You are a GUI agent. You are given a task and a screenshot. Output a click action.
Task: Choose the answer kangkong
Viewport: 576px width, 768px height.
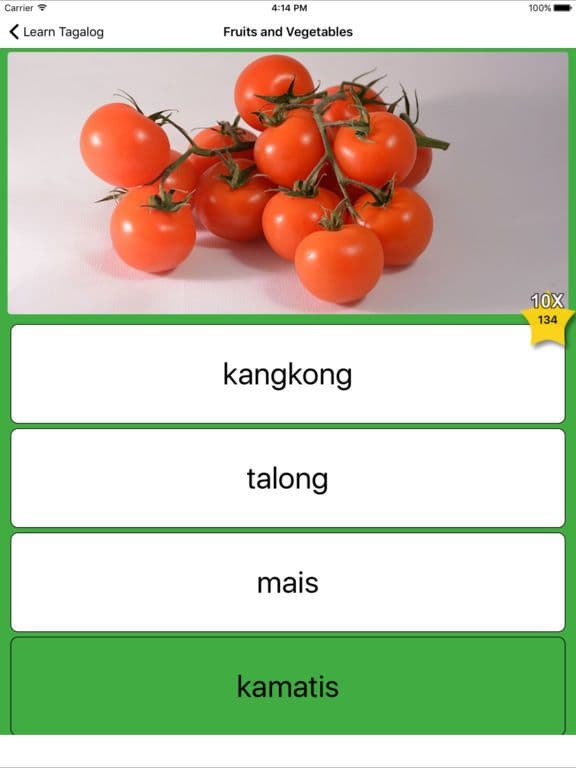click(x=288, y=374)
